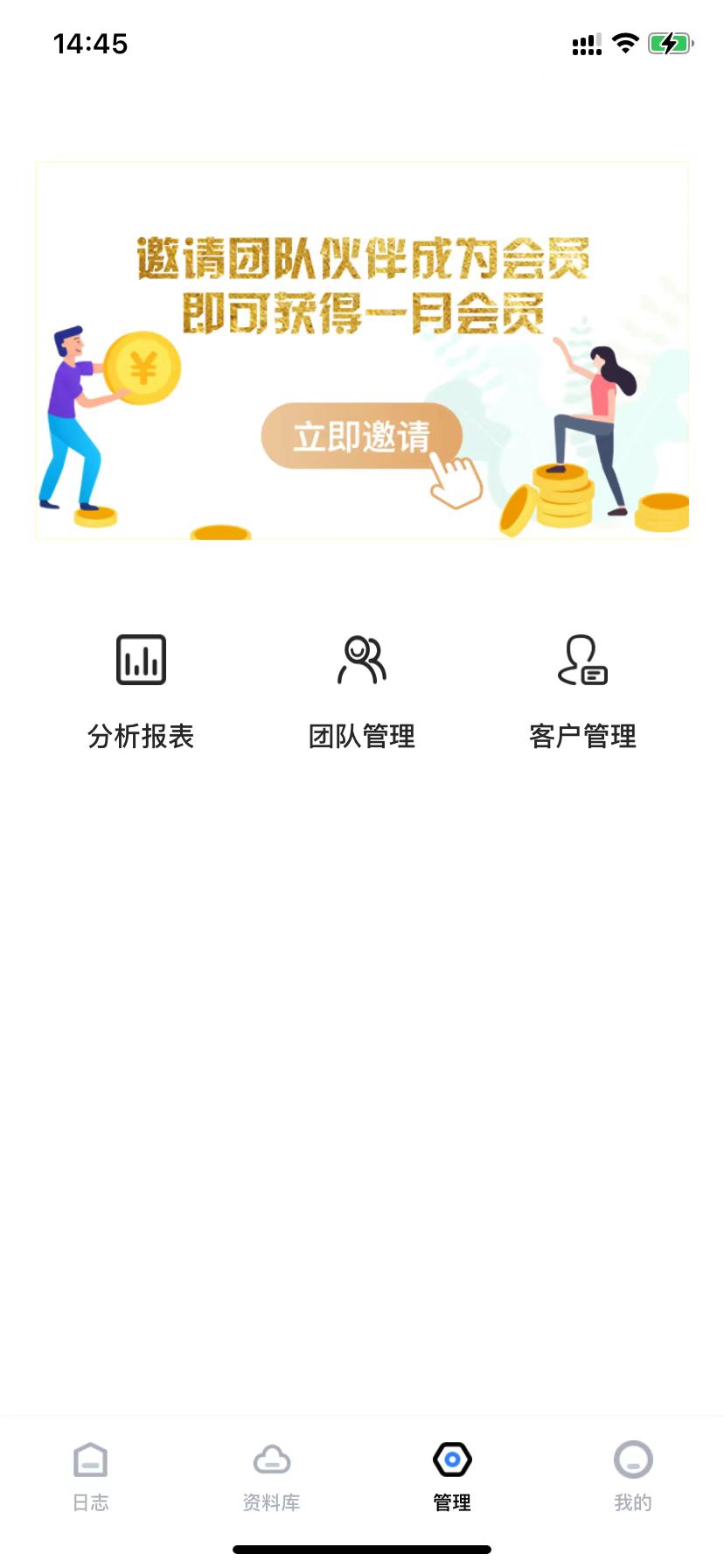Select the 管理 tab at bottom
Viewport: 724px width, 1568px height.
[x=452, y=1479]
